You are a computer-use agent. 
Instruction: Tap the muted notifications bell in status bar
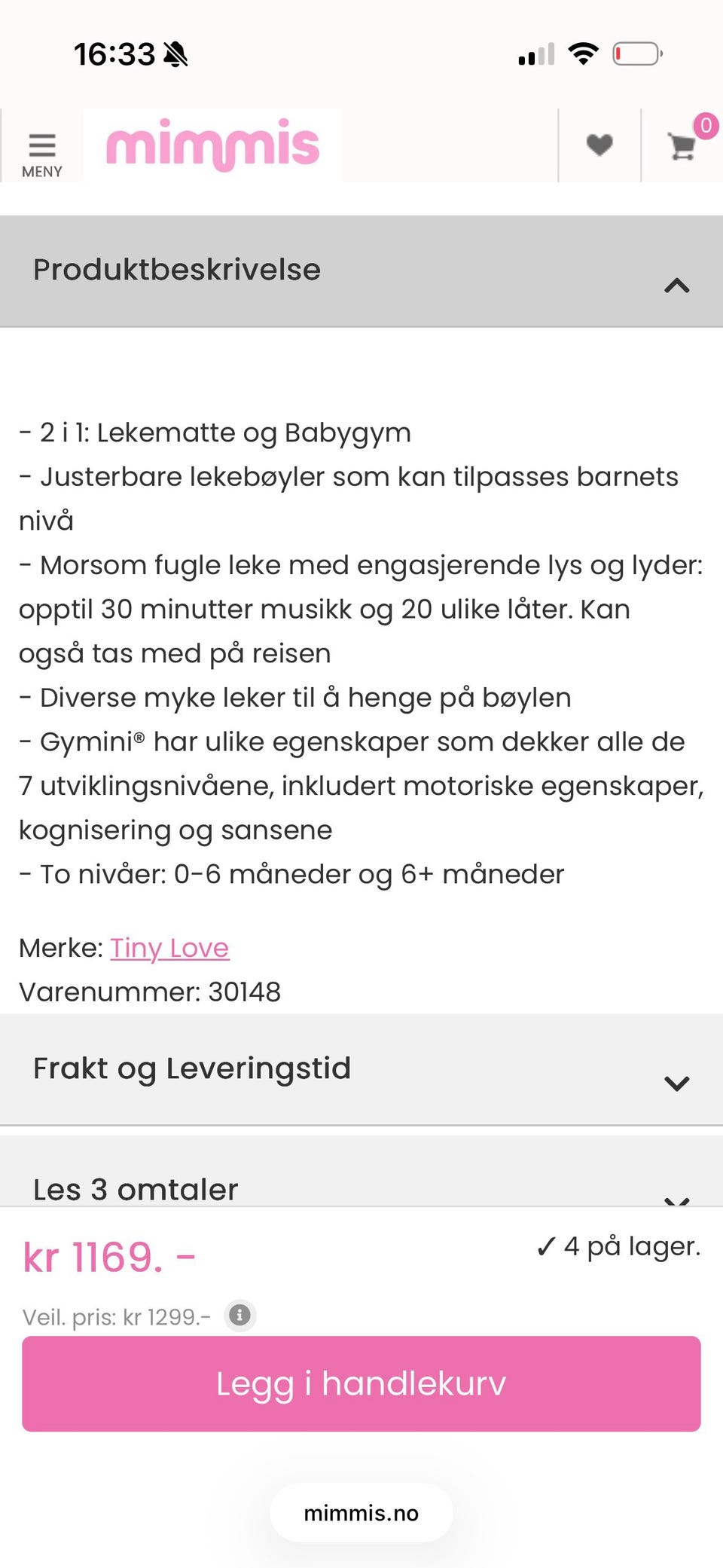coord(175,55)
